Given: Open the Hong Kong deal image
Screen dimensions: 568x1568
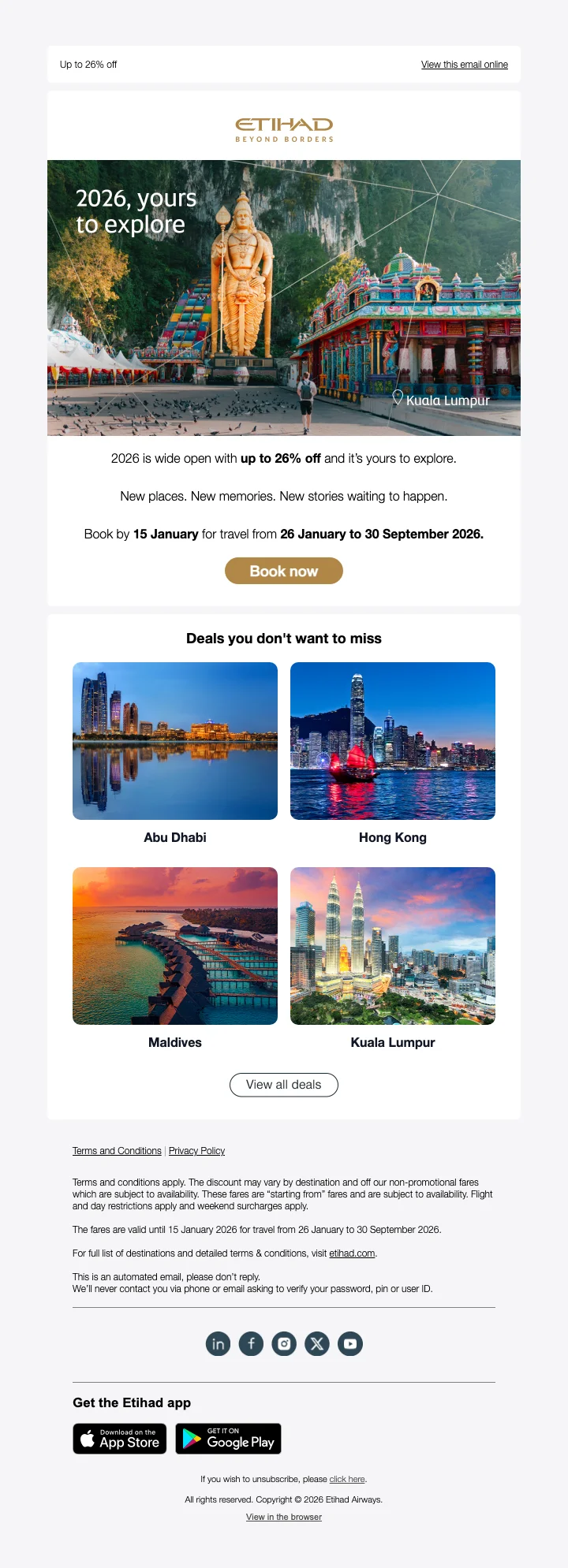Looking at the screenshot, I should tap(393, 741).
